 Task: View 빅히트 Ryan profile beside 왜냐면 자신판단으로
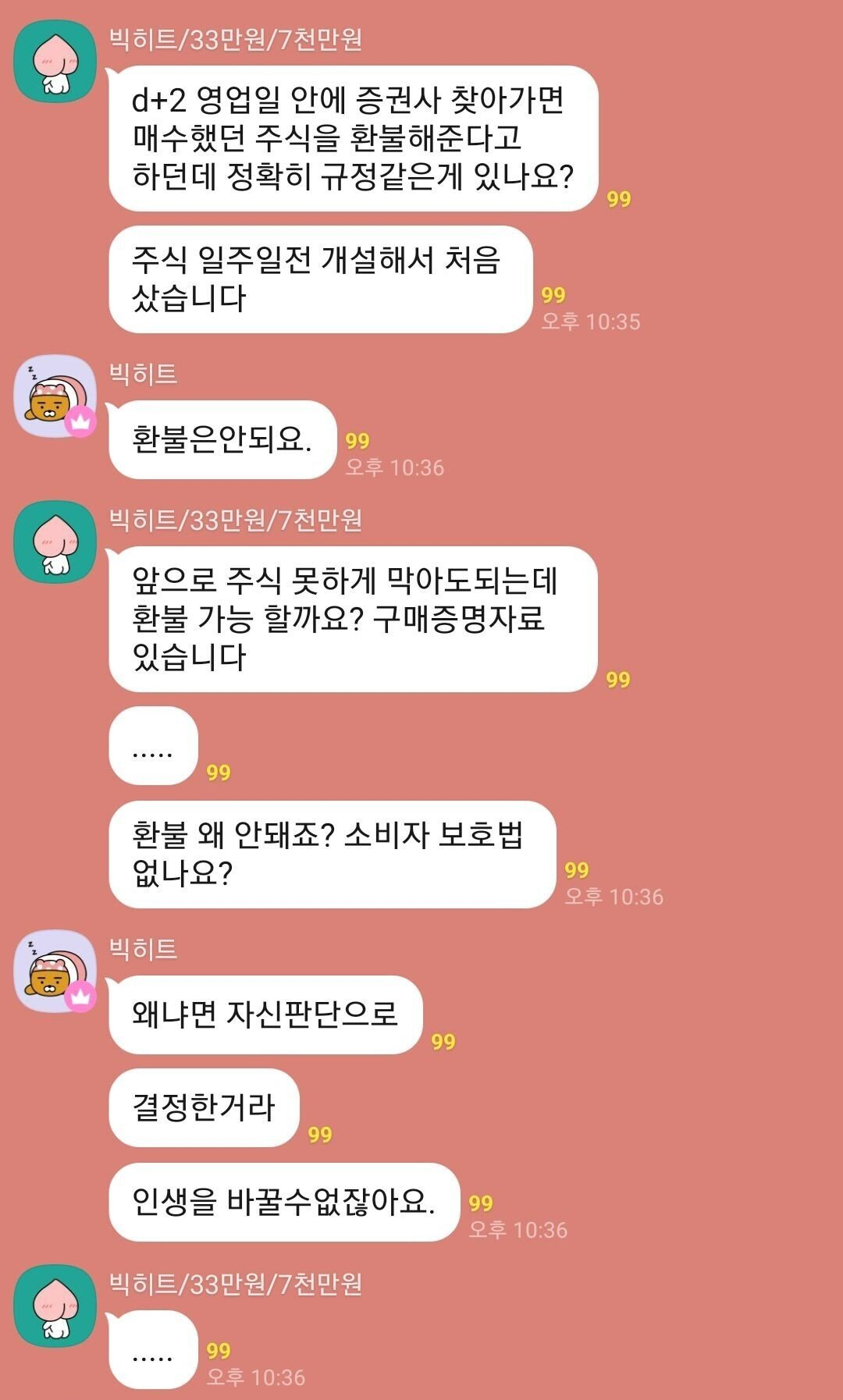(55, 970)
